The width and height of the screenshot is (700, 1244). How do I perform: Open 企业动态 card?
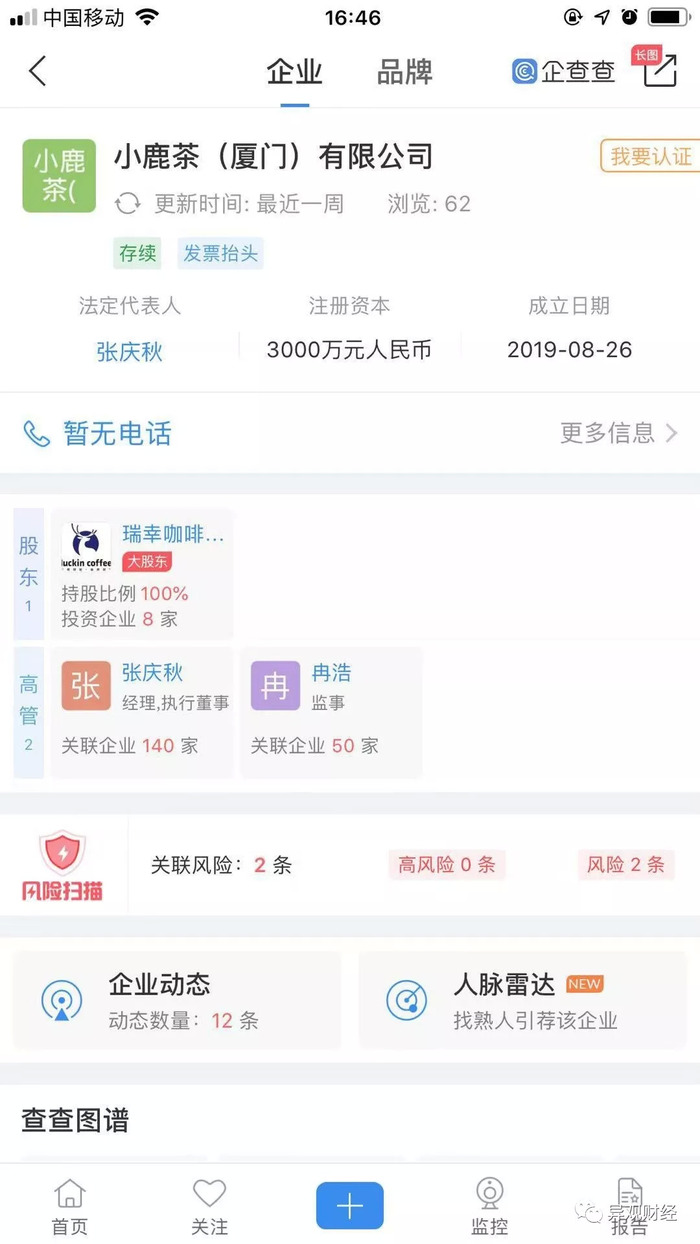(x=176, y=1000)
